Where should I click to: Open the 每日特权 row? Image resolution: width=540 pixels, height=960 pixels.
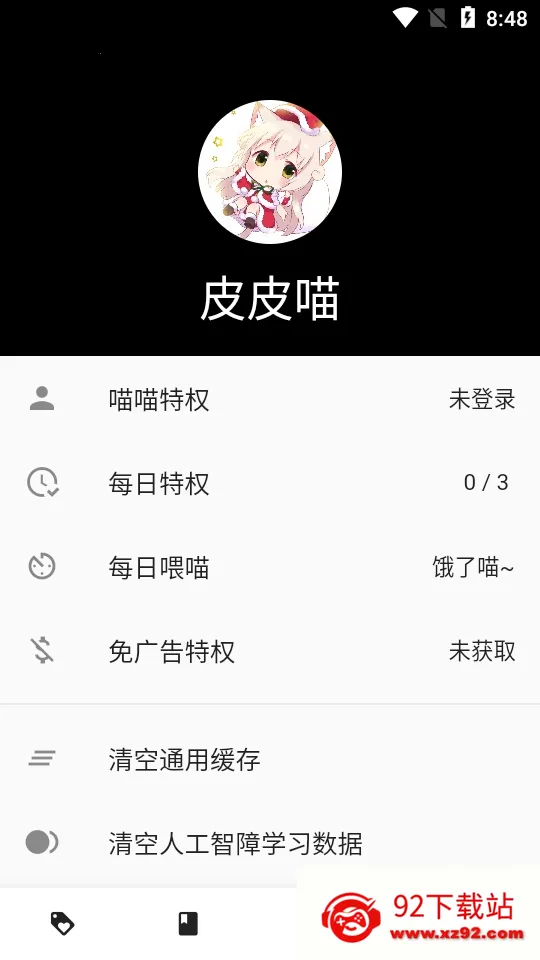pos(270,483)
